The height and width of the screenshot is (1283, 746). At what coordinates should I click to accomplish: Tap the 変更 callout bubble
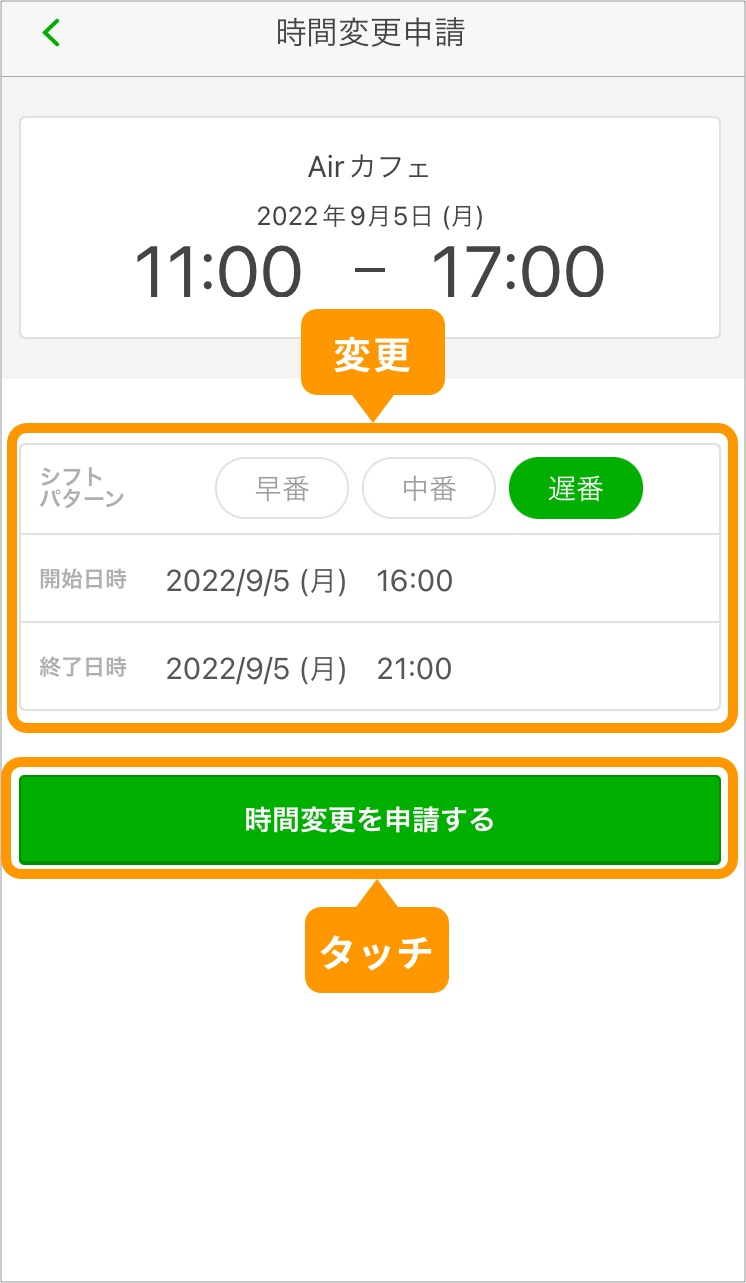pyautogui.click(x=374, y=353)
